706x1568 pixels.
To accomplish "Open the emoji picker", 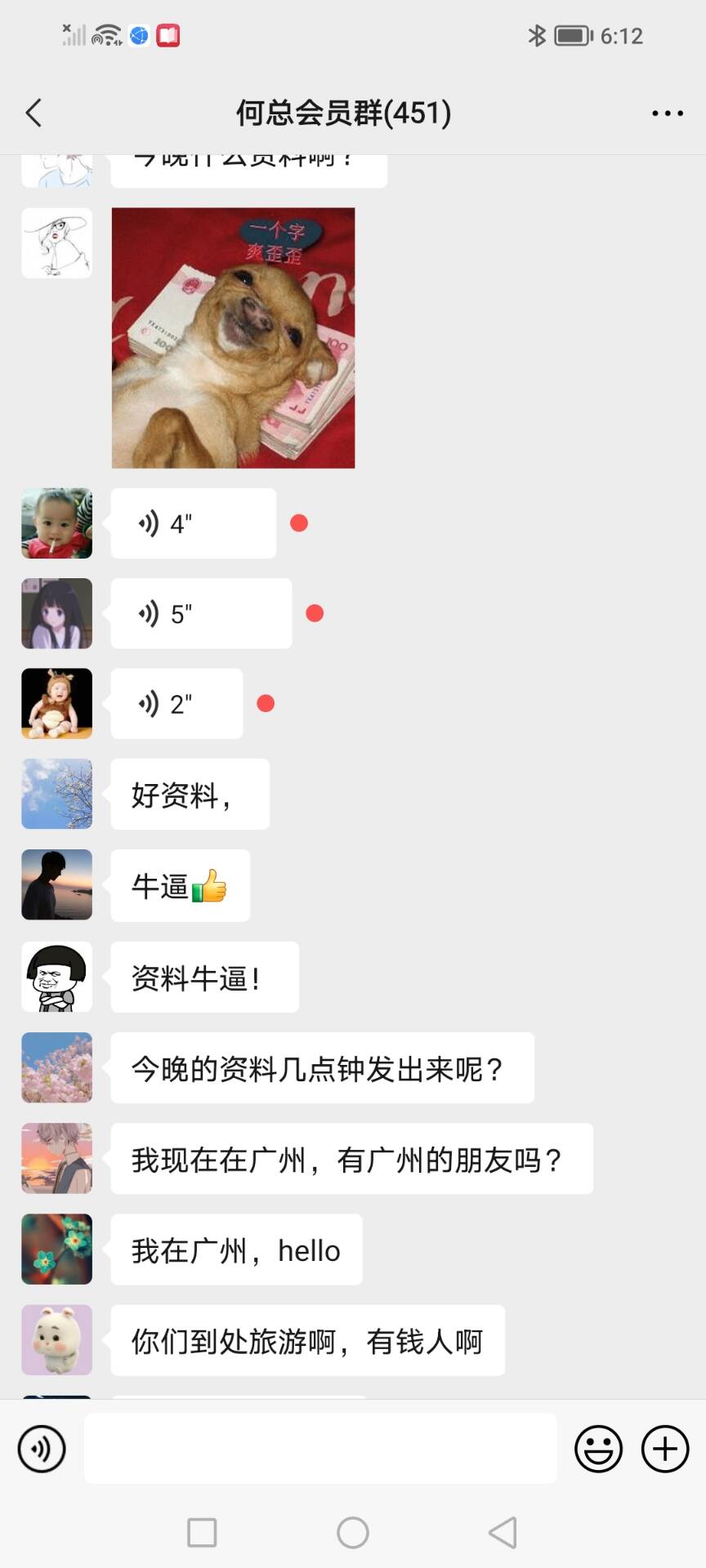I will click(598, 1449).
